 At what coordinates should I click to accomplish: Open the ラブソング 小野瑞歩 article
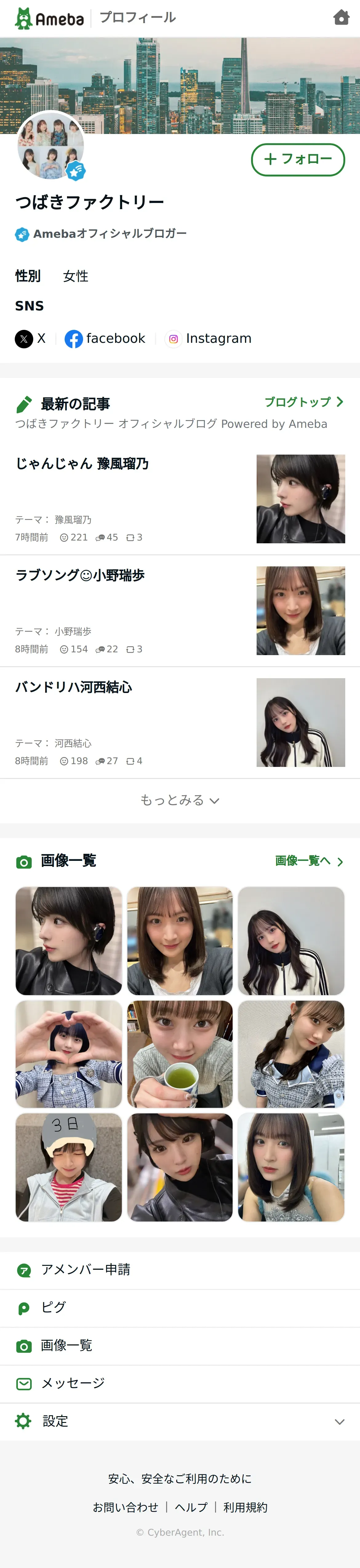[80, 575]
